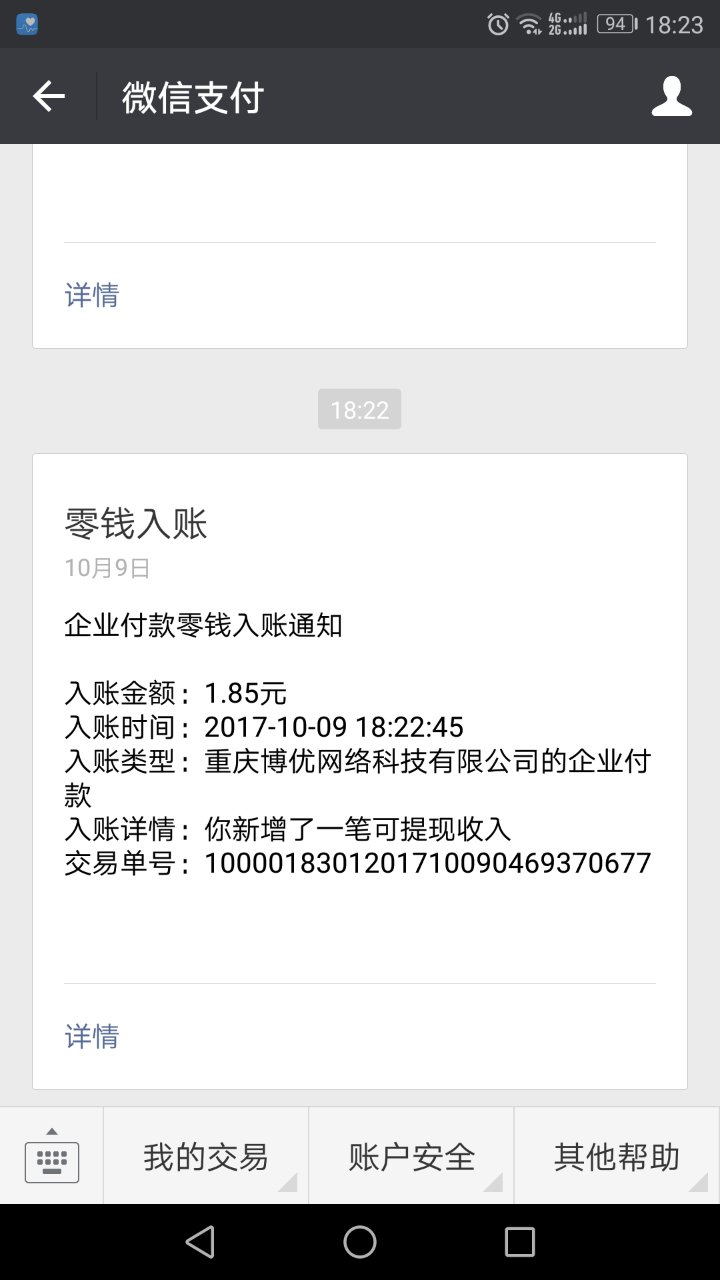Expand the 其他帮助 menu

pos(617,1156)
